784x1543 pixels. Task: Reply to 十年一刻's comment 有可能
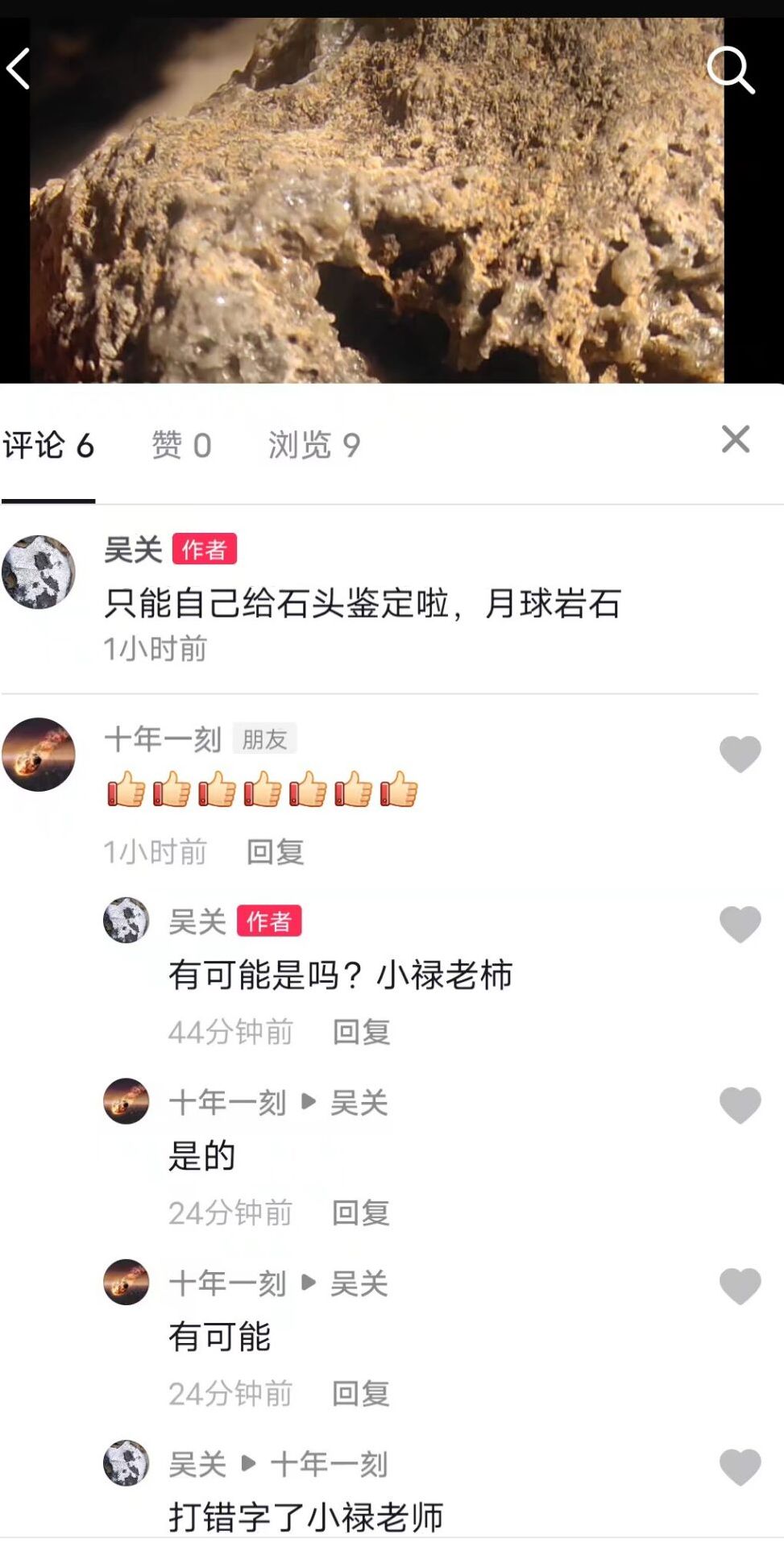point(361,1393)
